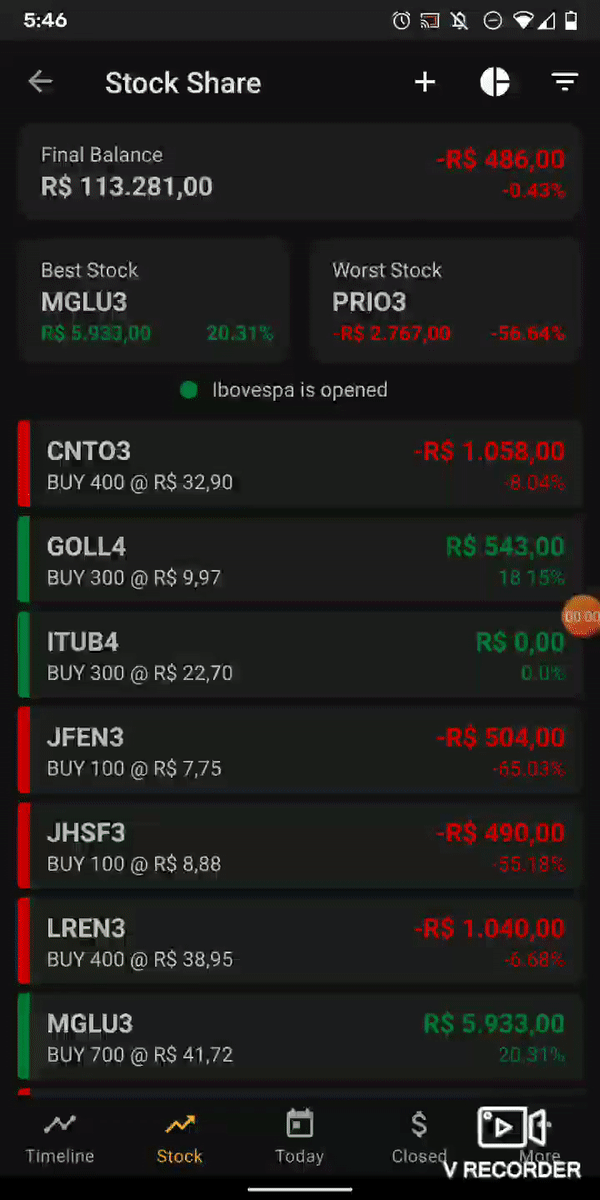Viewport: 600px width, 1200px height.
Task: Switch to the Today tab
Action: point(299,1138)
